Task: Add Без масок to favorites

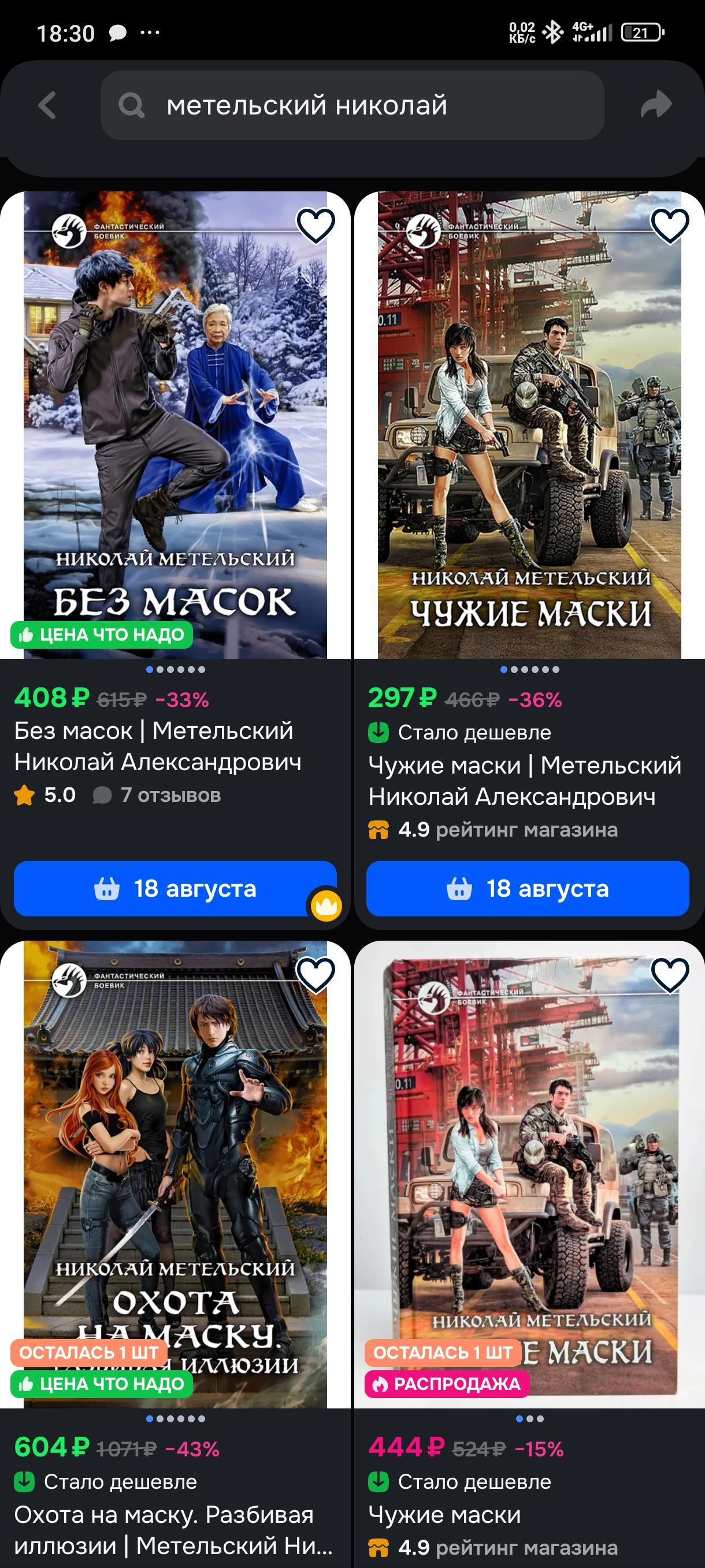Action: [x=316, y=226]
